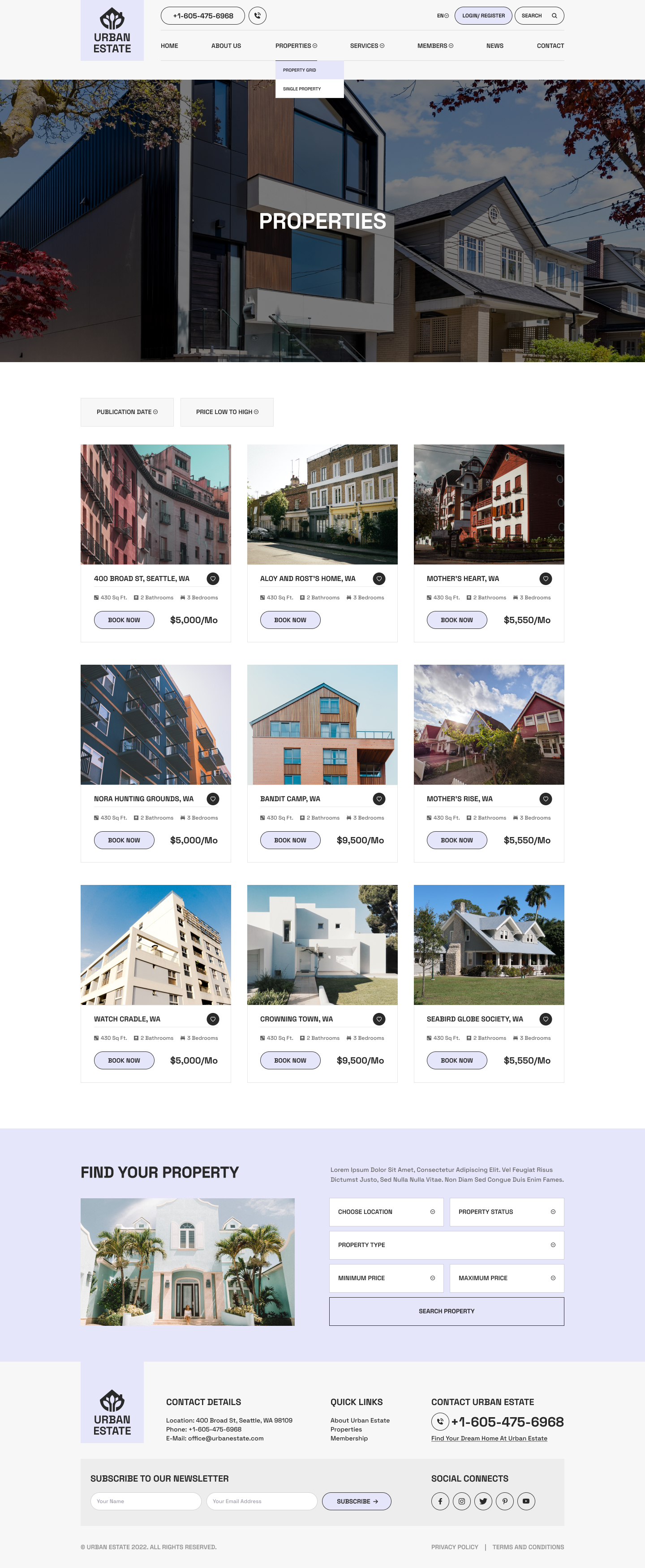Open Login/Register page

coord(483,16)
